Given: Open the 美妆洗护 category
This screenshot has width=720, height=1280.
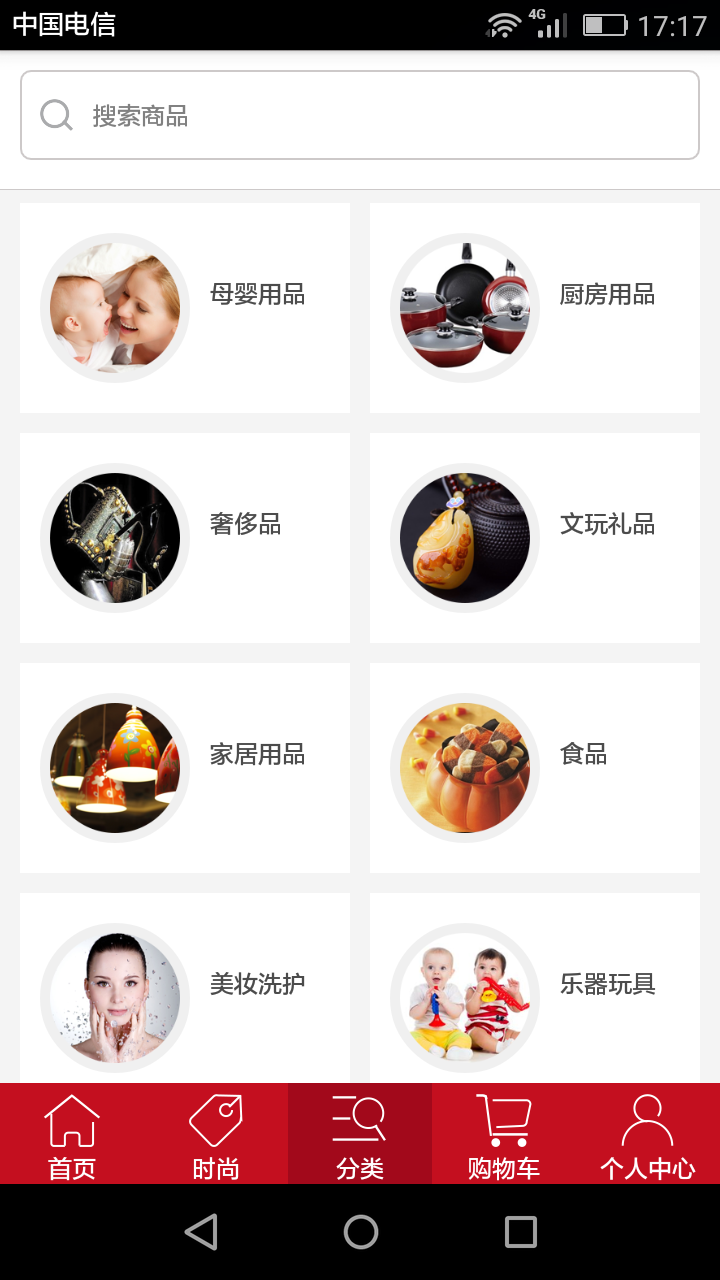Looking at the screenshot, I should [185, 990].
